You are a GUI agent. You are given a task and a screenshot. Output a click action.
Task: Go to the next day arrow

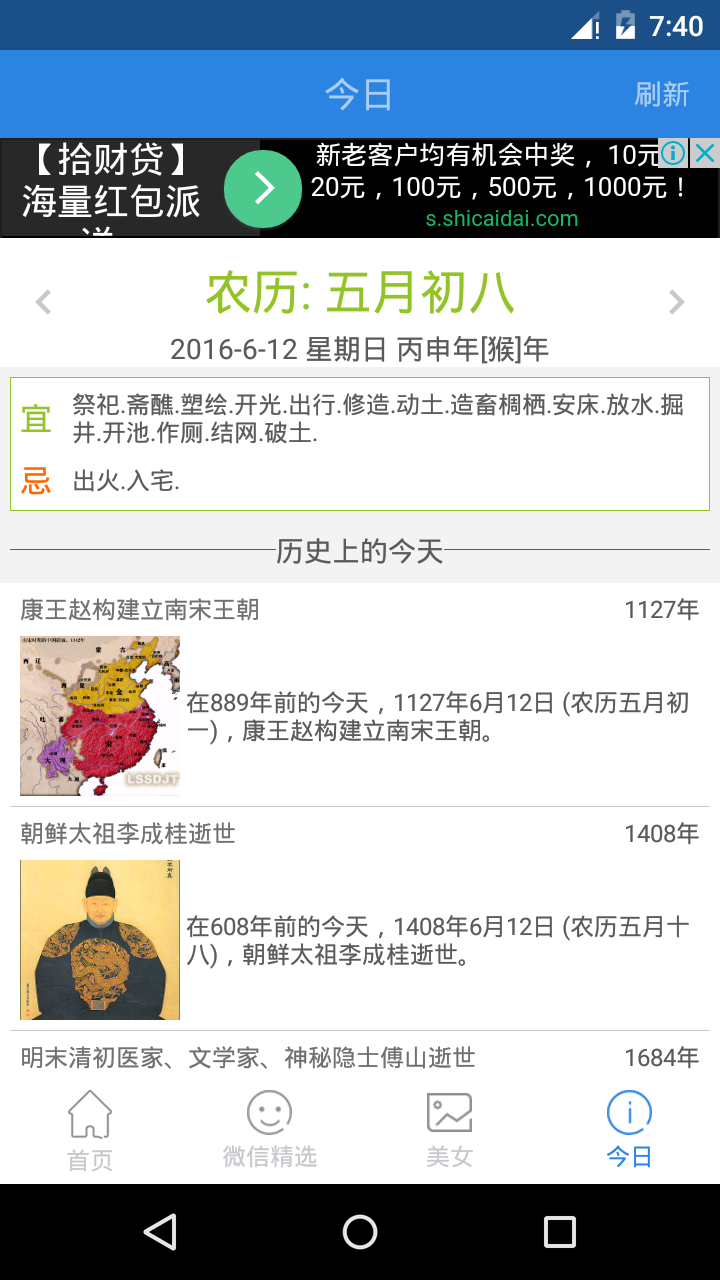(677, 302)
